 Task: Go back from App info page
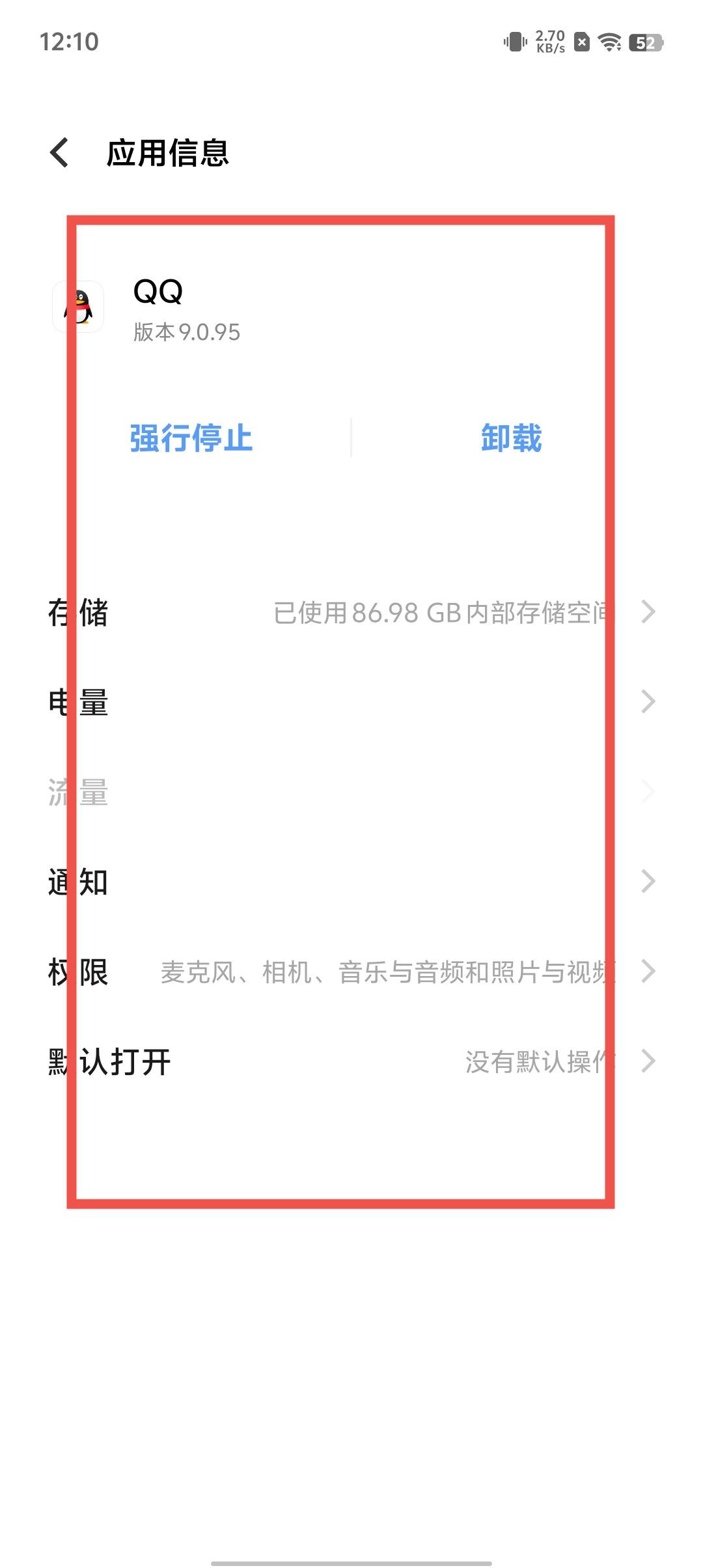tap(60, 153)
